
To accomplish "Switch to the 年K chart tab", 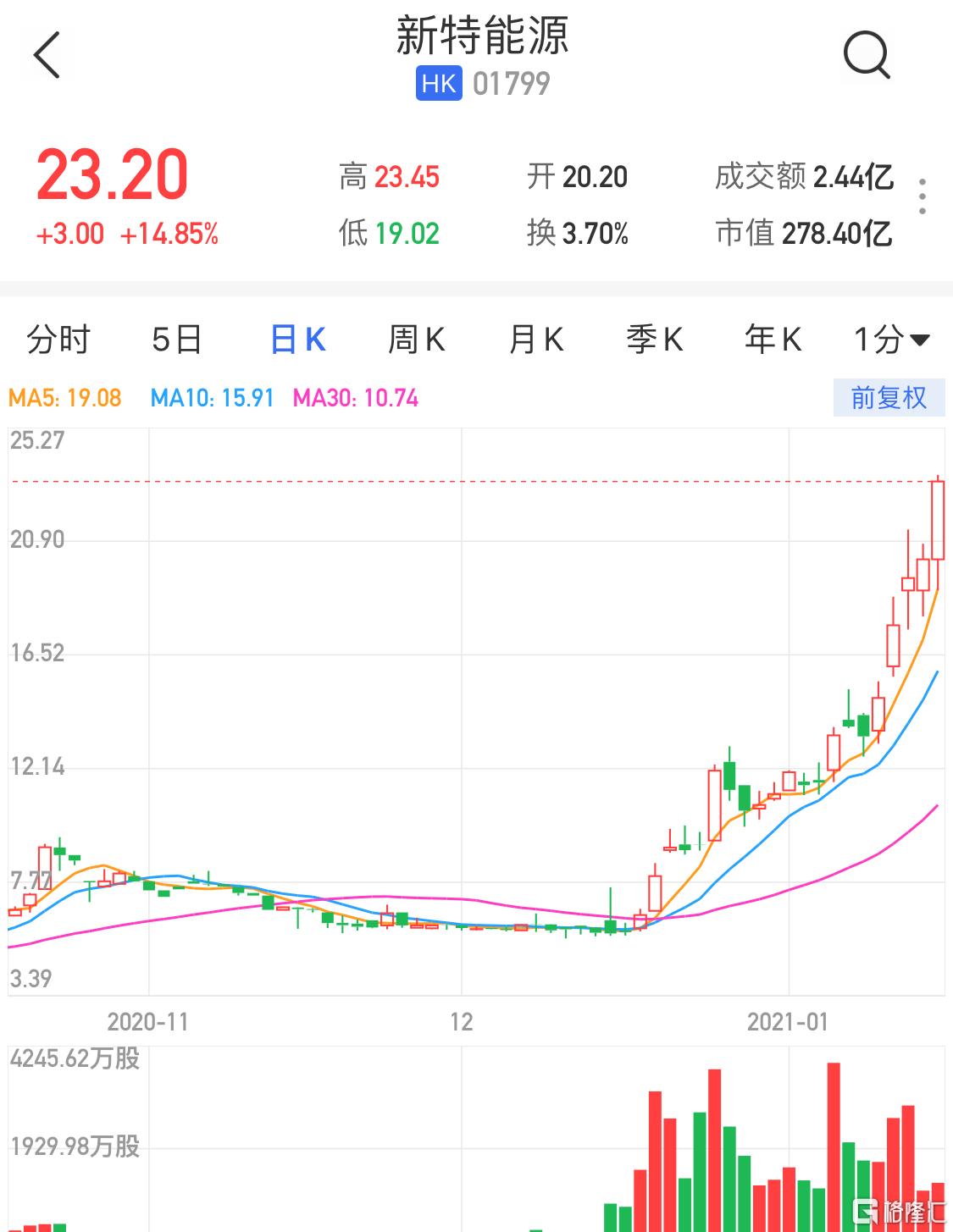I will [x=773, y=340].
